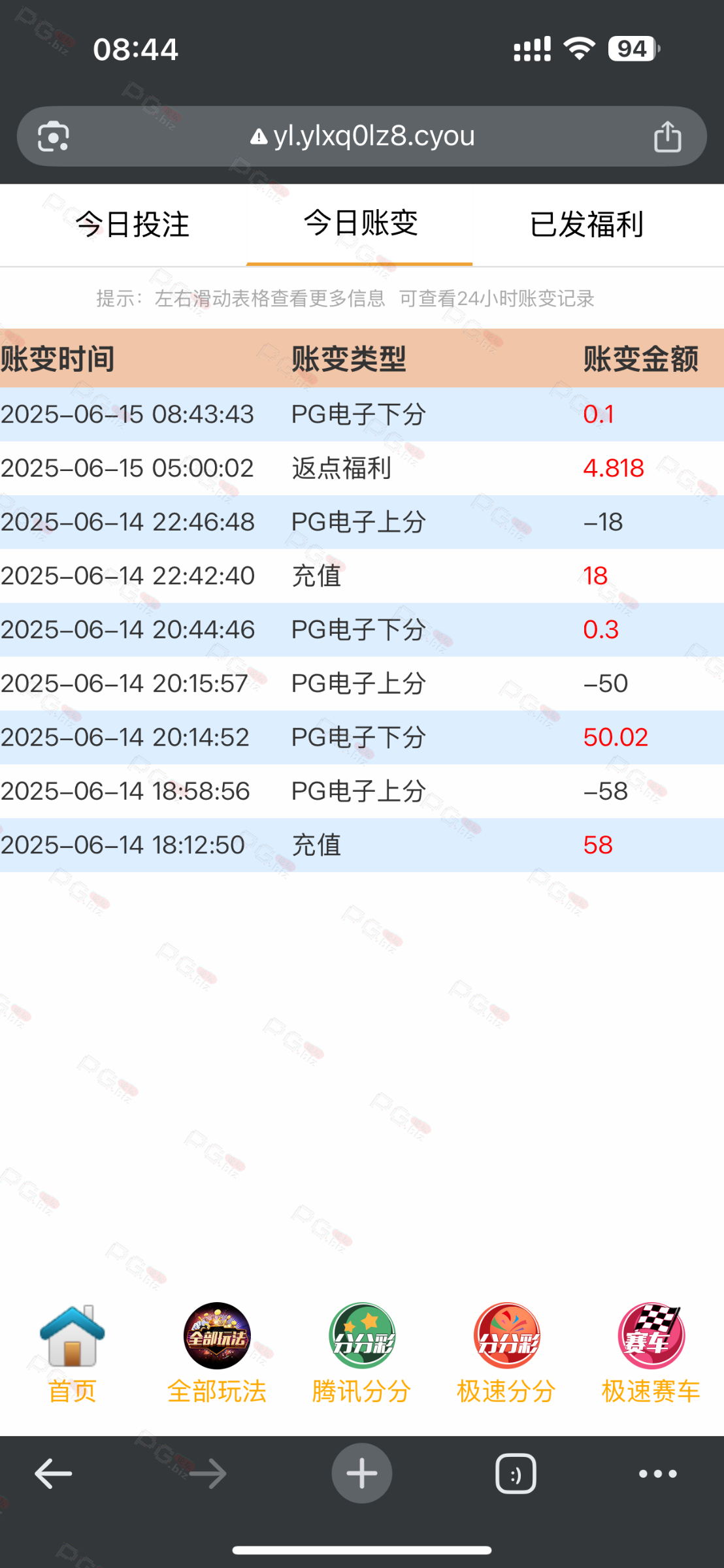The width and height of the screenshot is (724, 1568).
Task: Switch to the 今日投注 tab
Action: tap(133, 225)
